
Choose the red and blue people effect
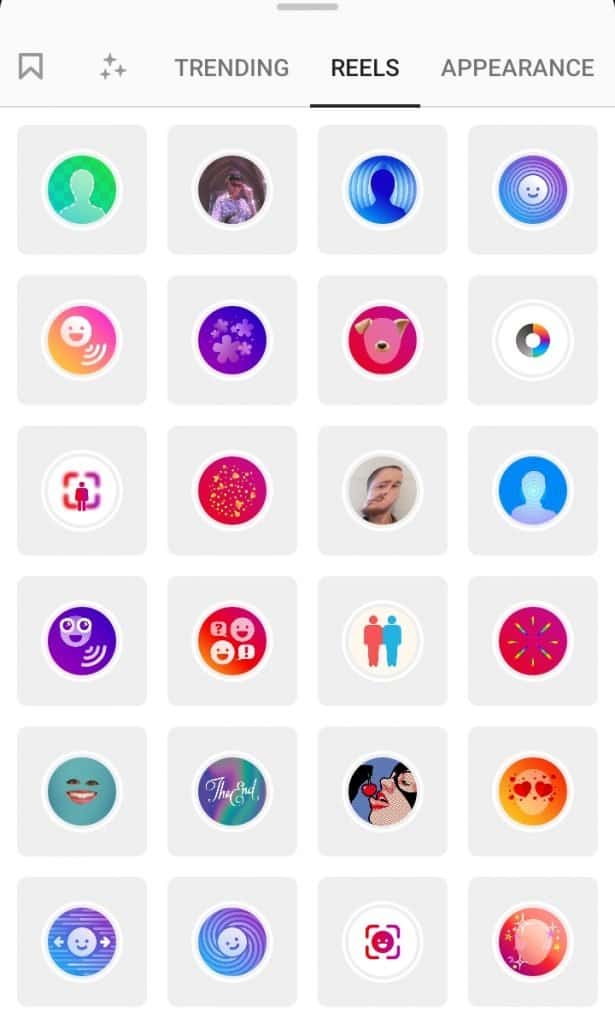(x=383, y=640)
